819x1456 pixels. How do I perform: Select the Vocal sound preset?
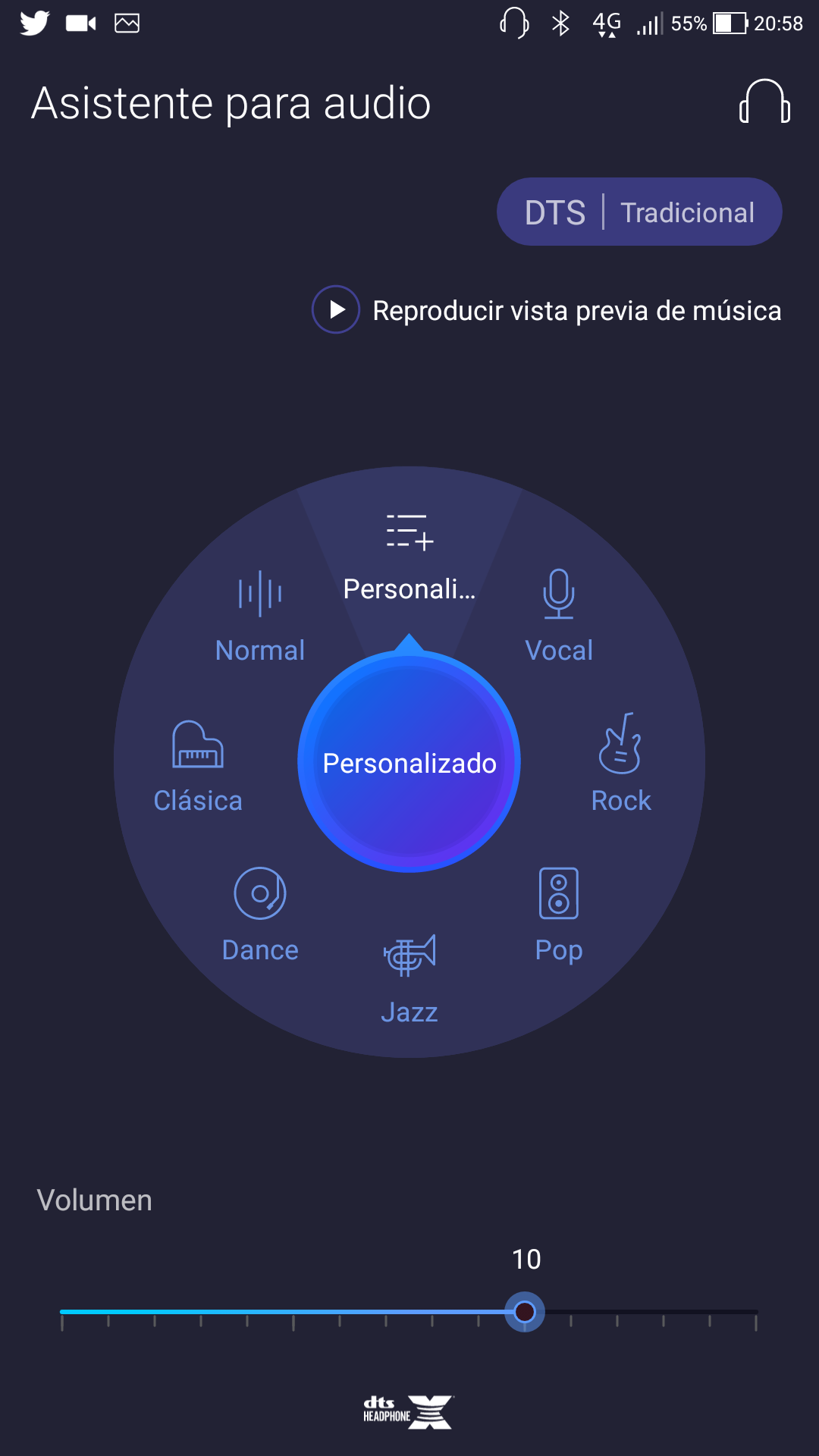559,616
